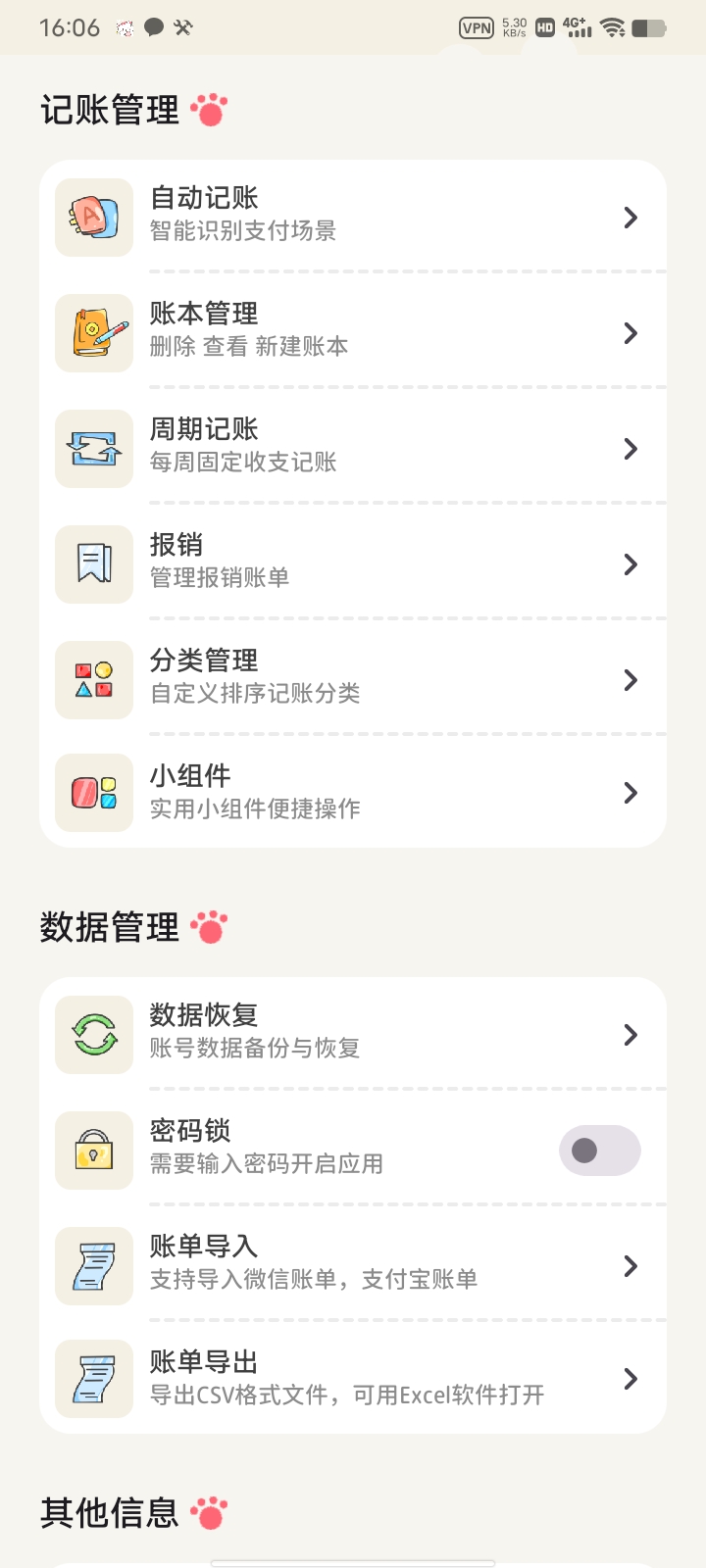Open 账单导入 bill import
Viewport: 706px width, 1568px height.
(x=353, y=1265)
